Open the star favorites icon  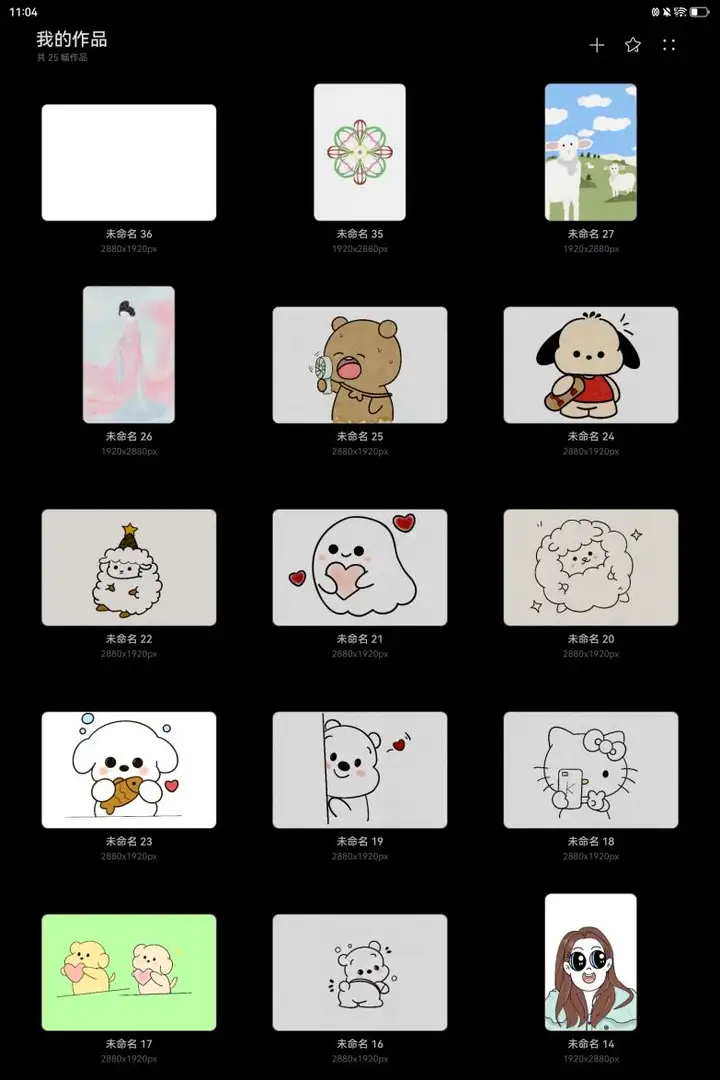click(633, 45)
